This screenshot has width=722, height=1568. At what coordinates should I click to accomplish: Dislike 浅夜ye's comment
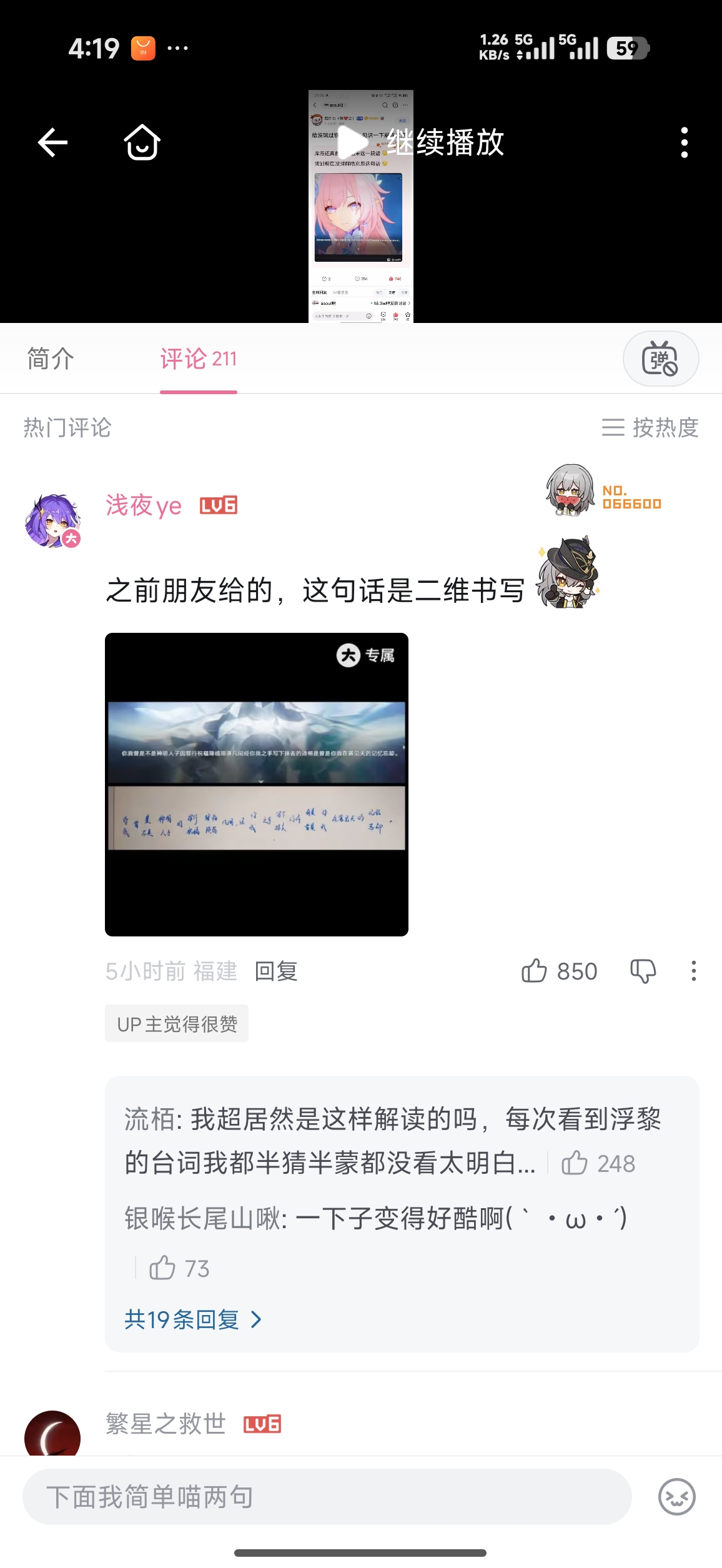click(x=643, y=971)
